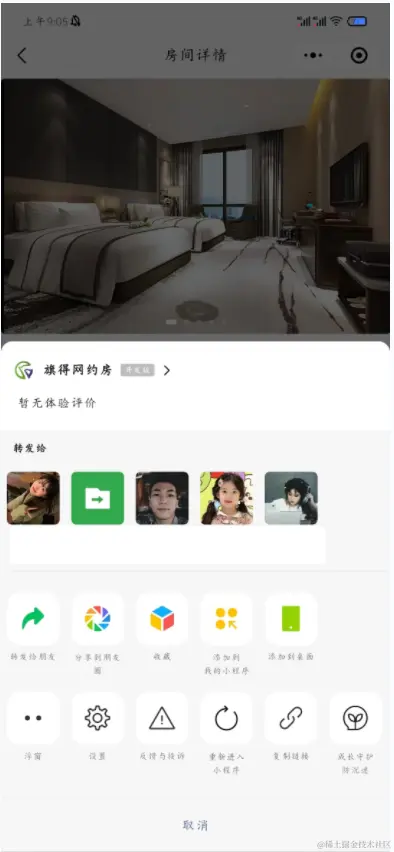Share to Moments via 分享到朋友圈
Image resolution: width=394 pixels, height=852 pixels.
click(x=97, y=619)
